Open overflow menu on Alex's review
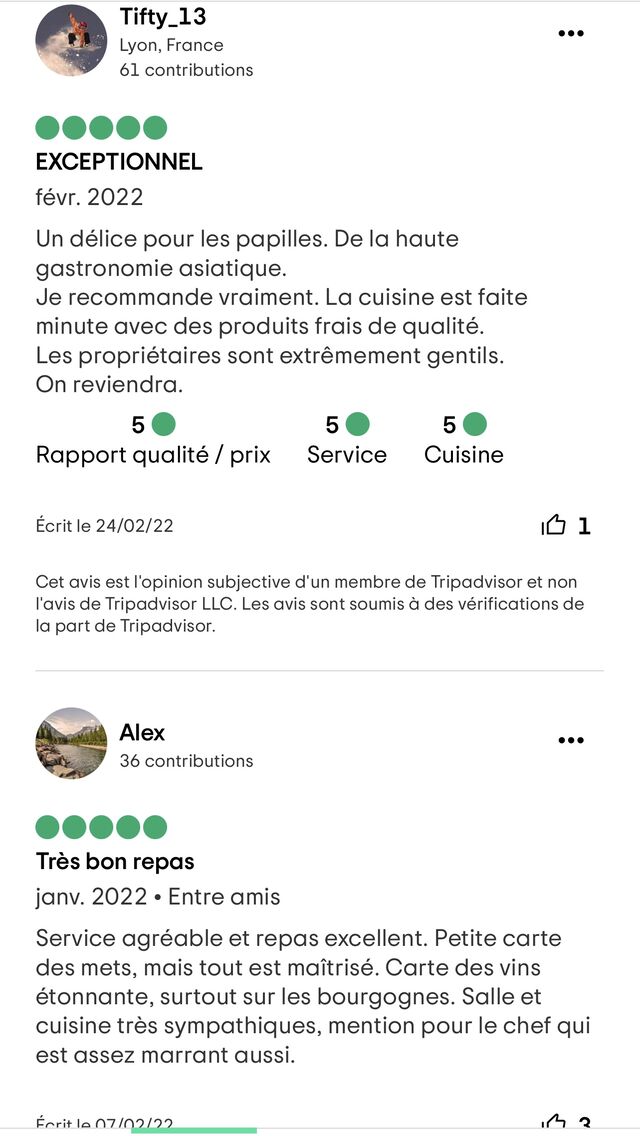 coord(571,740)
